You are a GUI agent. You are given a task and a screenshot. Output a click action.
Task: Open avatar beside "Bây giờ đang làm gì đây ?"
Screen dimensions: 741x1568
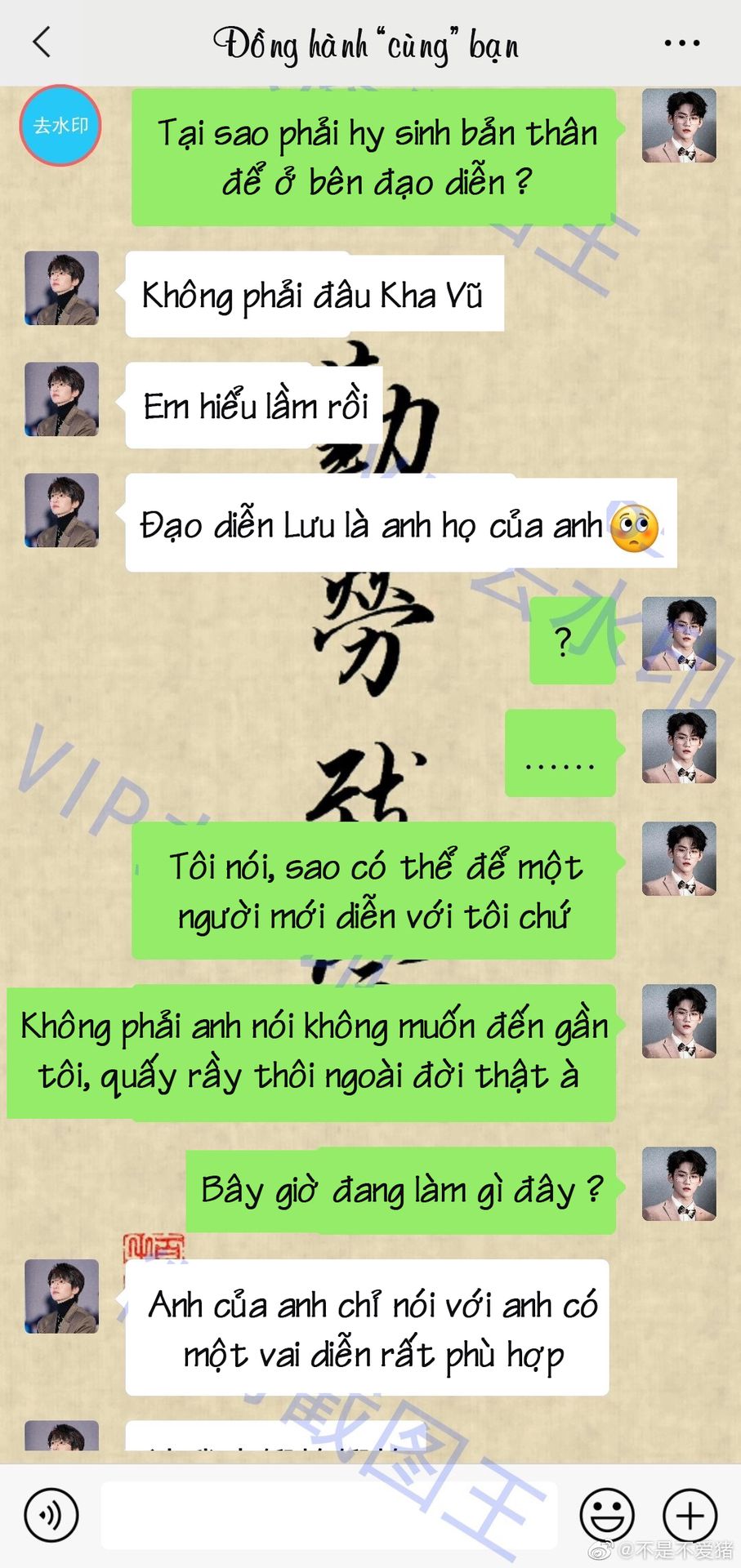coord(679,1184)
